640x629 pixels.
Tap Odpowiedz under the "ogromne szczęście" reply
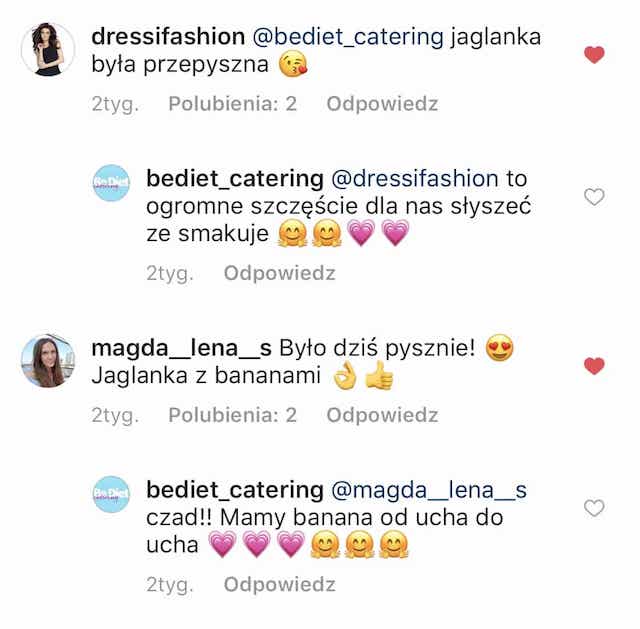[x=280, y=273]
